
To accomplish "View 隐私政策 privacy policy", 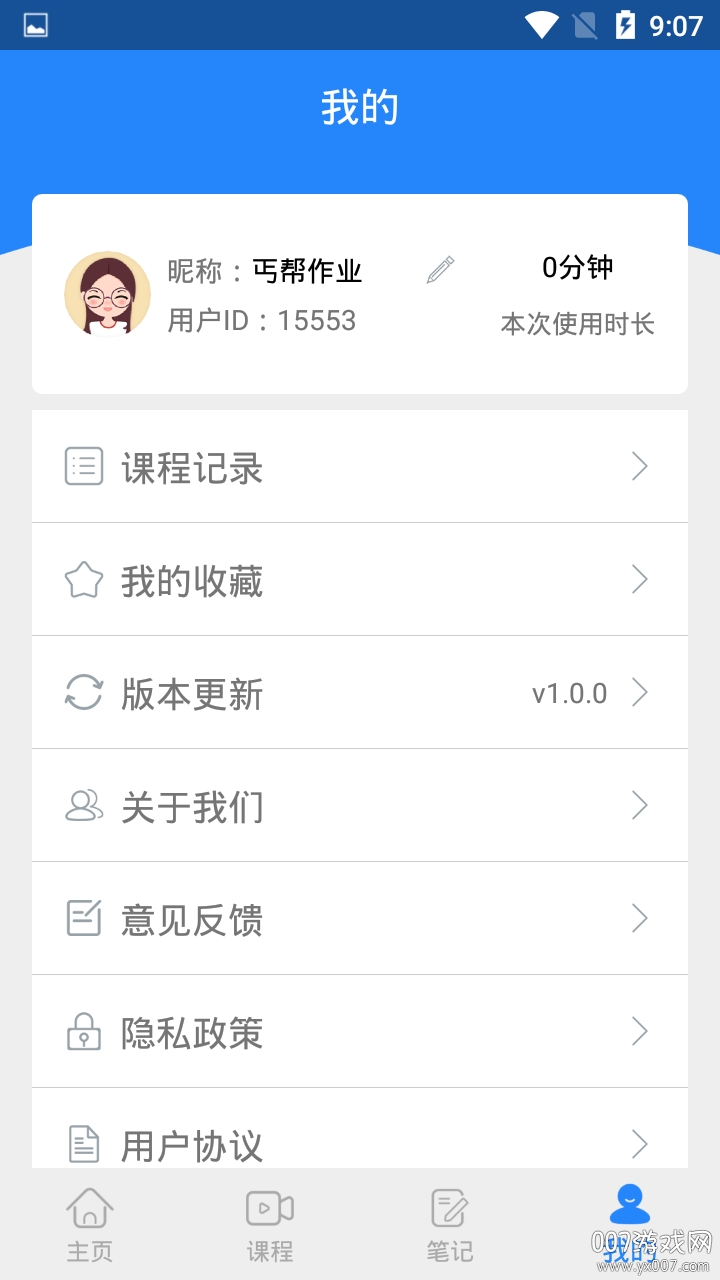I will [x=359, y=1032].
